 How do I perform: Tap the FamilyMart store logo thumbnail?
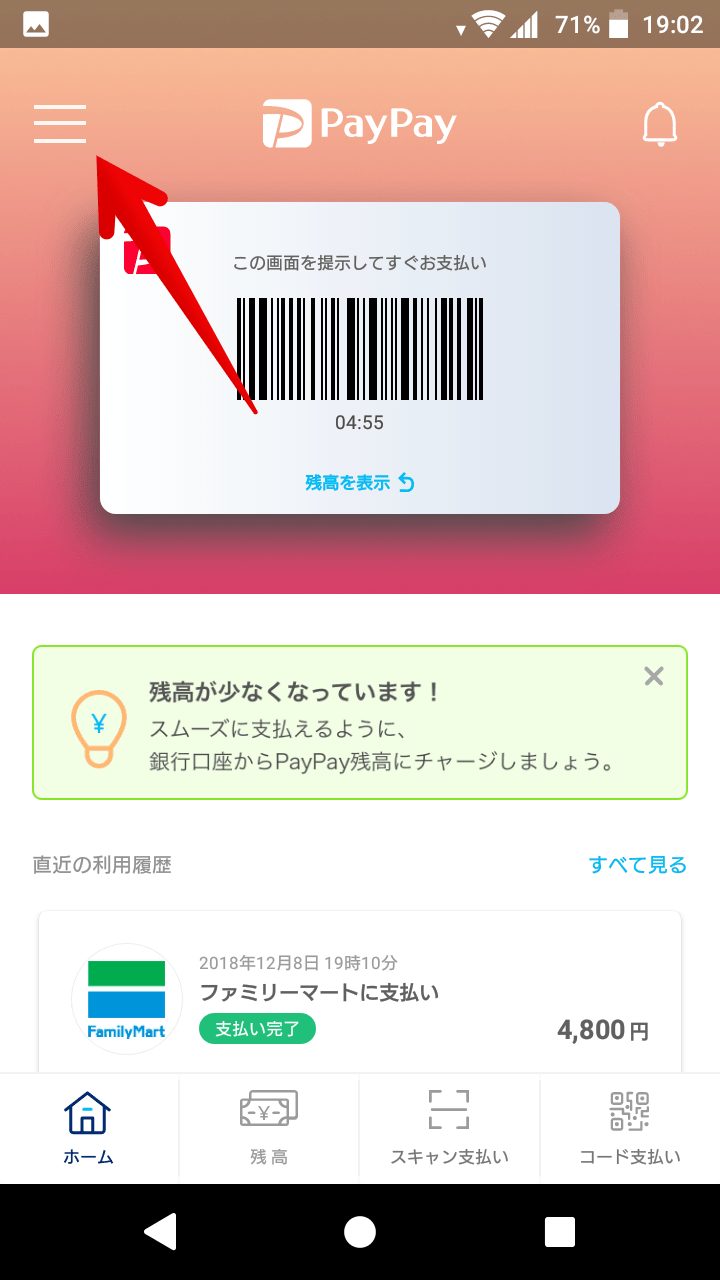[x=127, y=998]
